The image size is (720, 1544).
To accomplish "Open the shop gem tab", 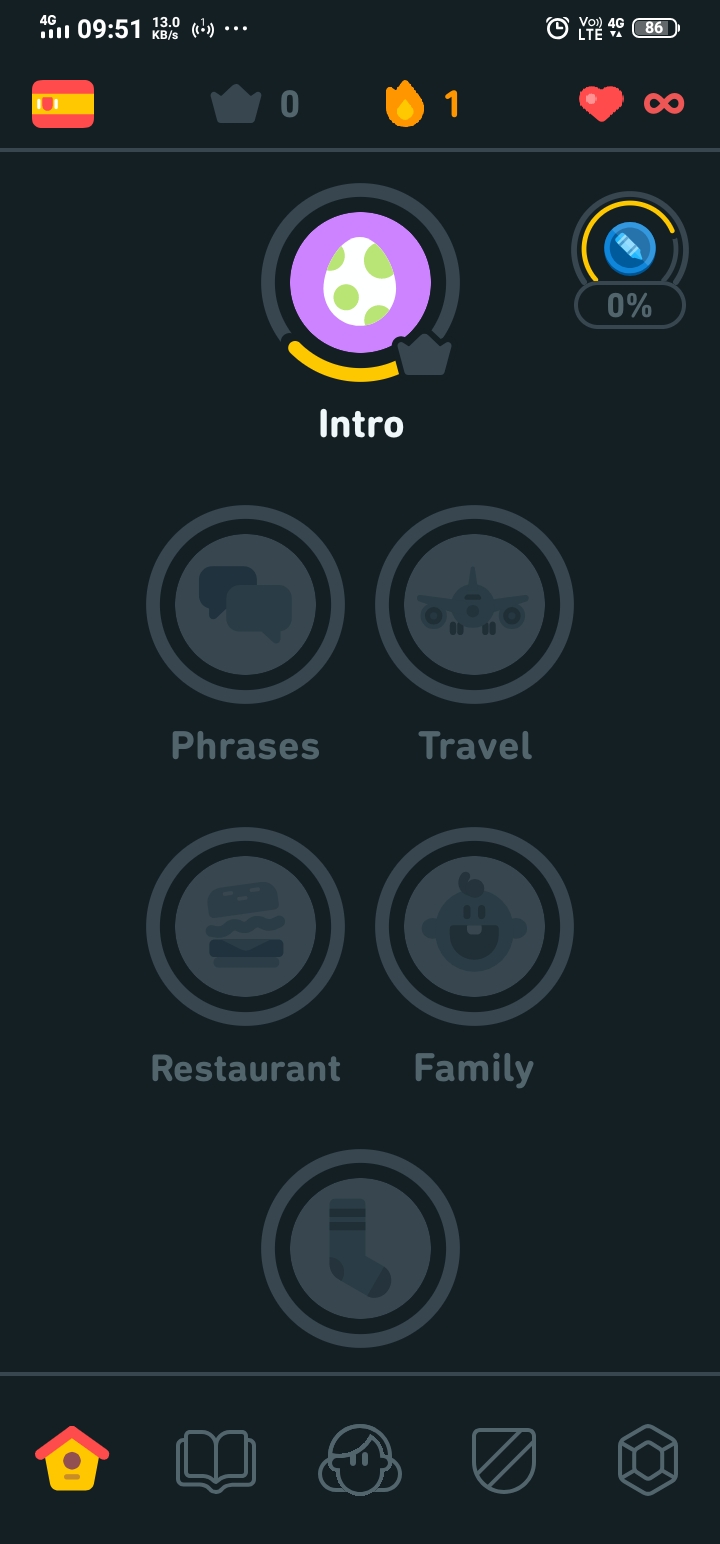I will [x=648, y=1460].
